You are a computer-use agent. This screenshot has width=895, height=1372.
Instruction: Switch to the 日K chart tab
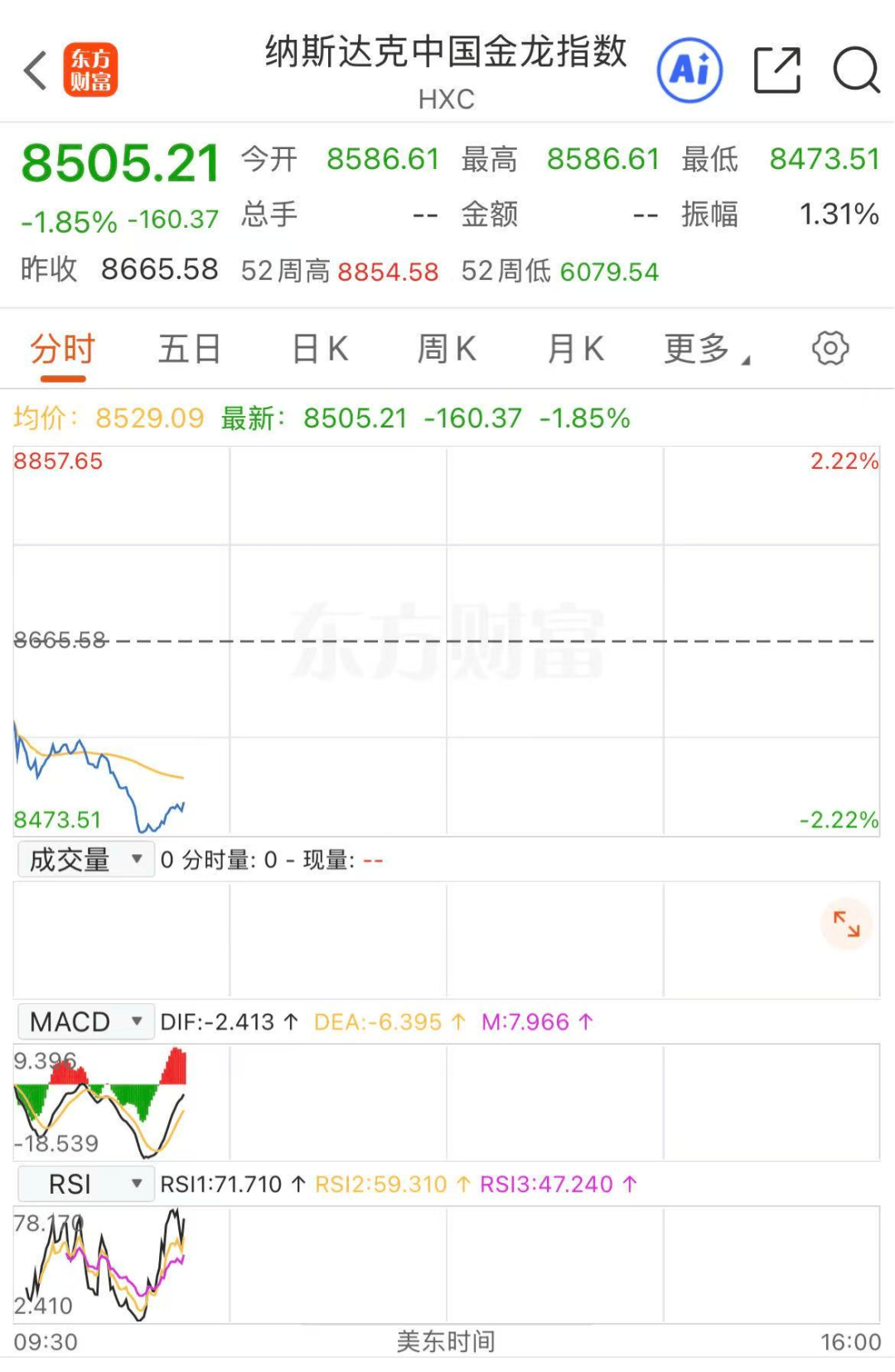pyautogui.click(x=320, y=350)
